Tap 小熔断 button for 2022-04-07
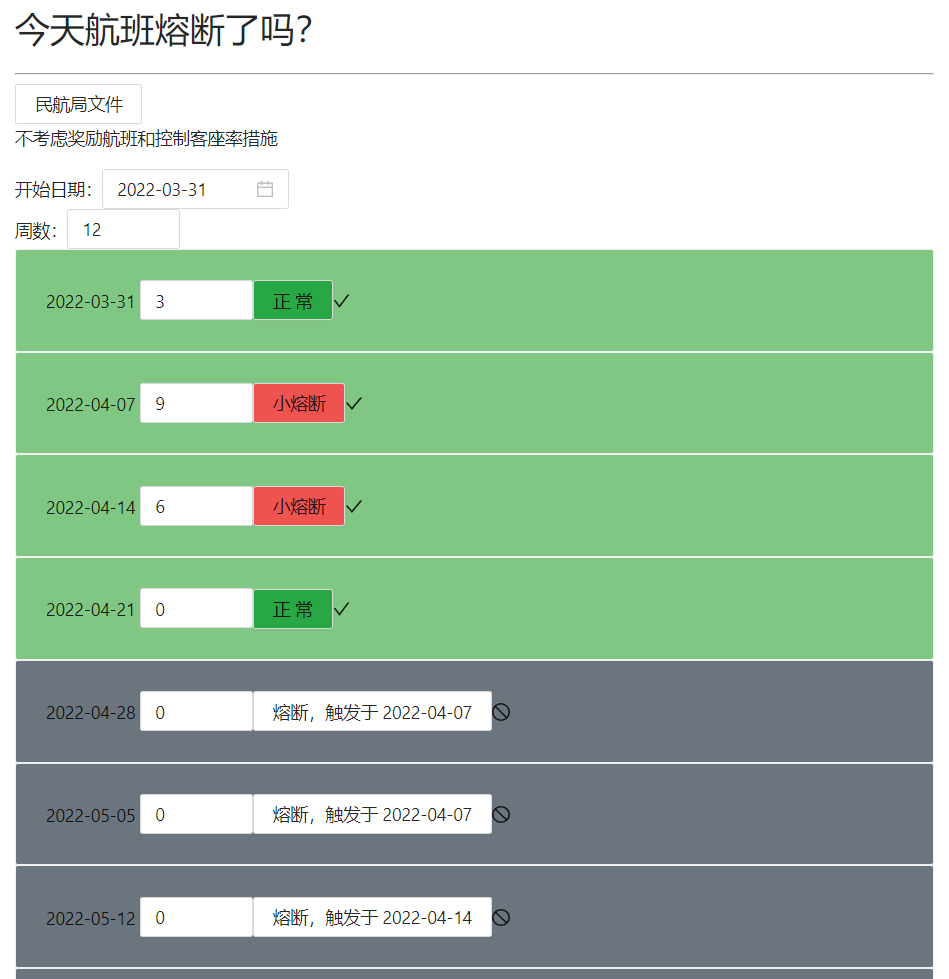The image size is (949, 979). [x=299, y=403]
